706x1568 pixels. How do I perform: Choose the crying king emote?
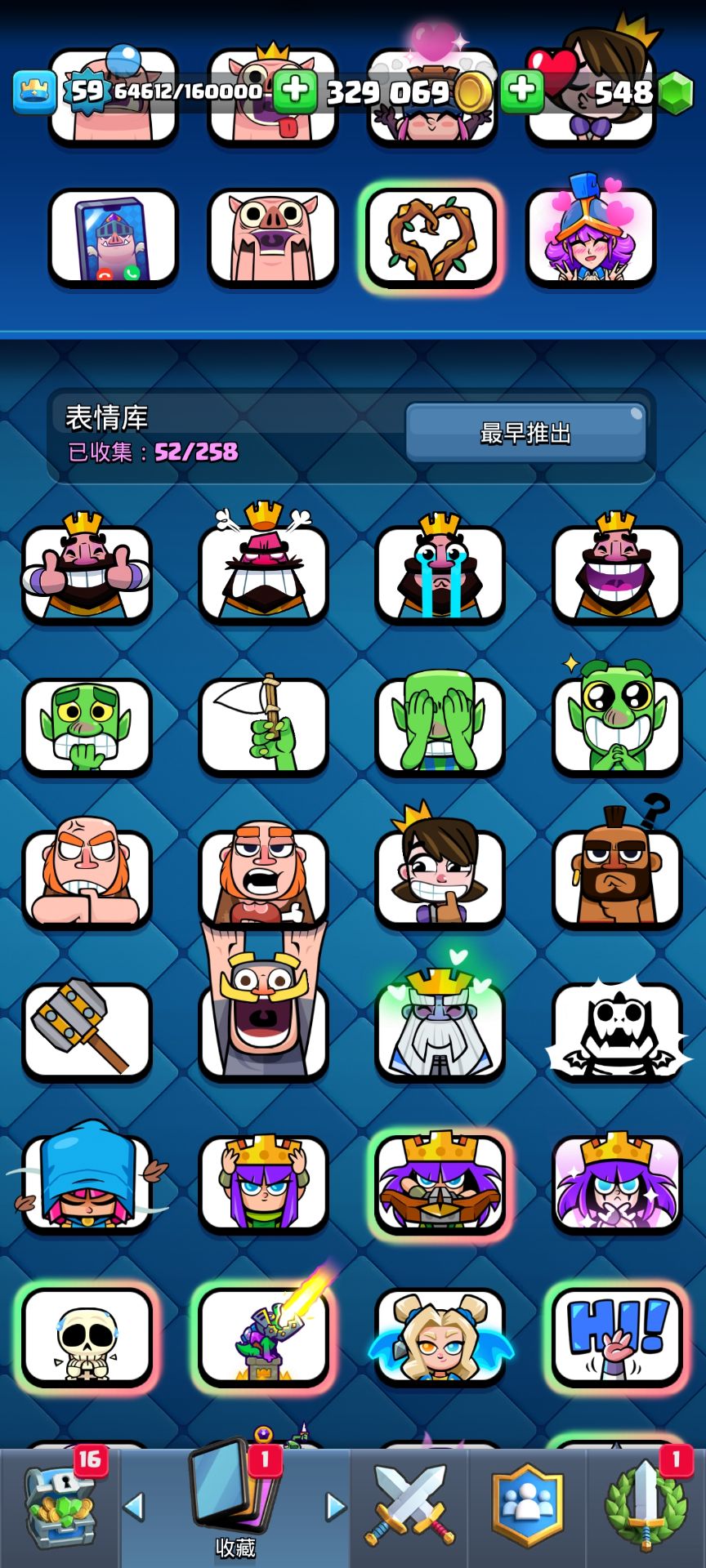[440, 572]
